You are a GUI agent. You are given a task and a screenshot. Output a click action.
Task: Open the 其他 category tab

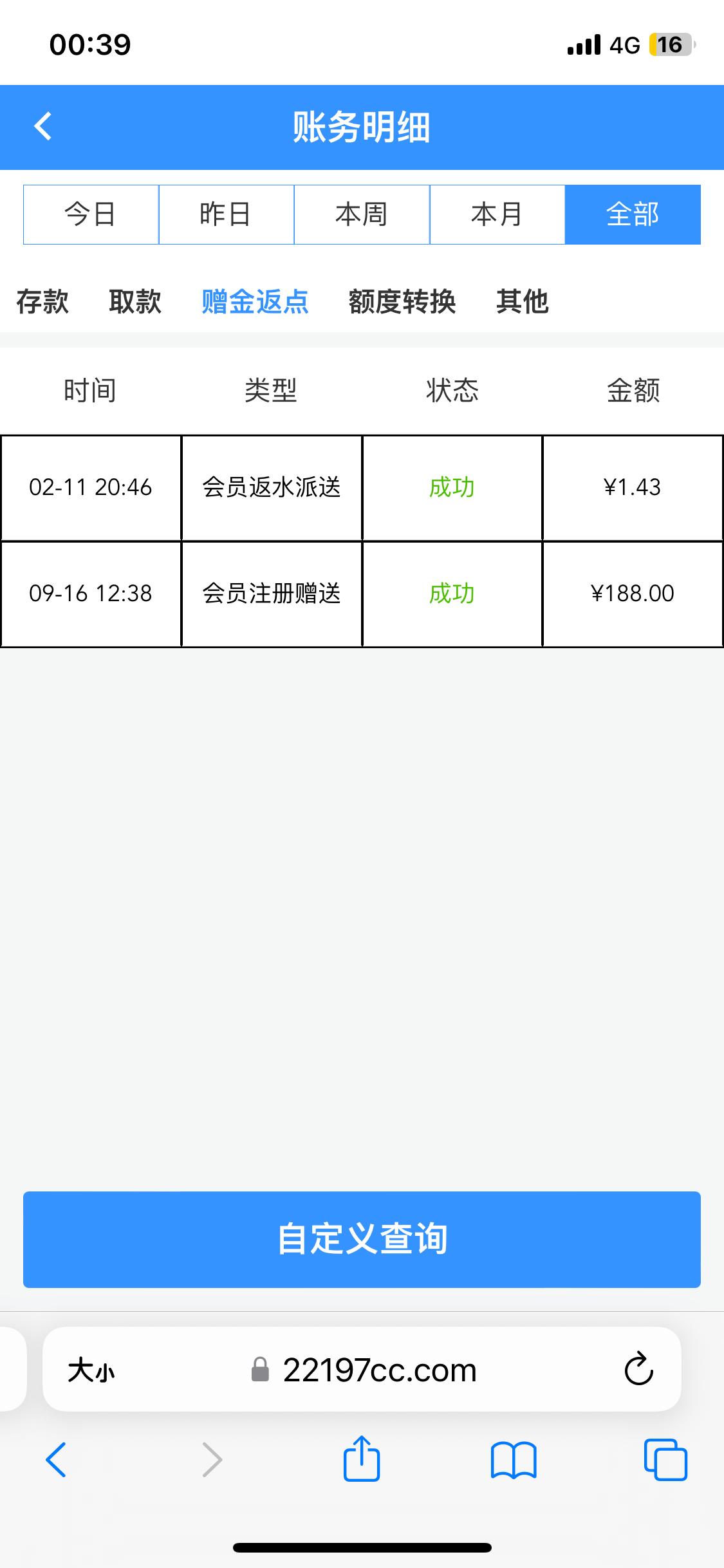[523, 301]
